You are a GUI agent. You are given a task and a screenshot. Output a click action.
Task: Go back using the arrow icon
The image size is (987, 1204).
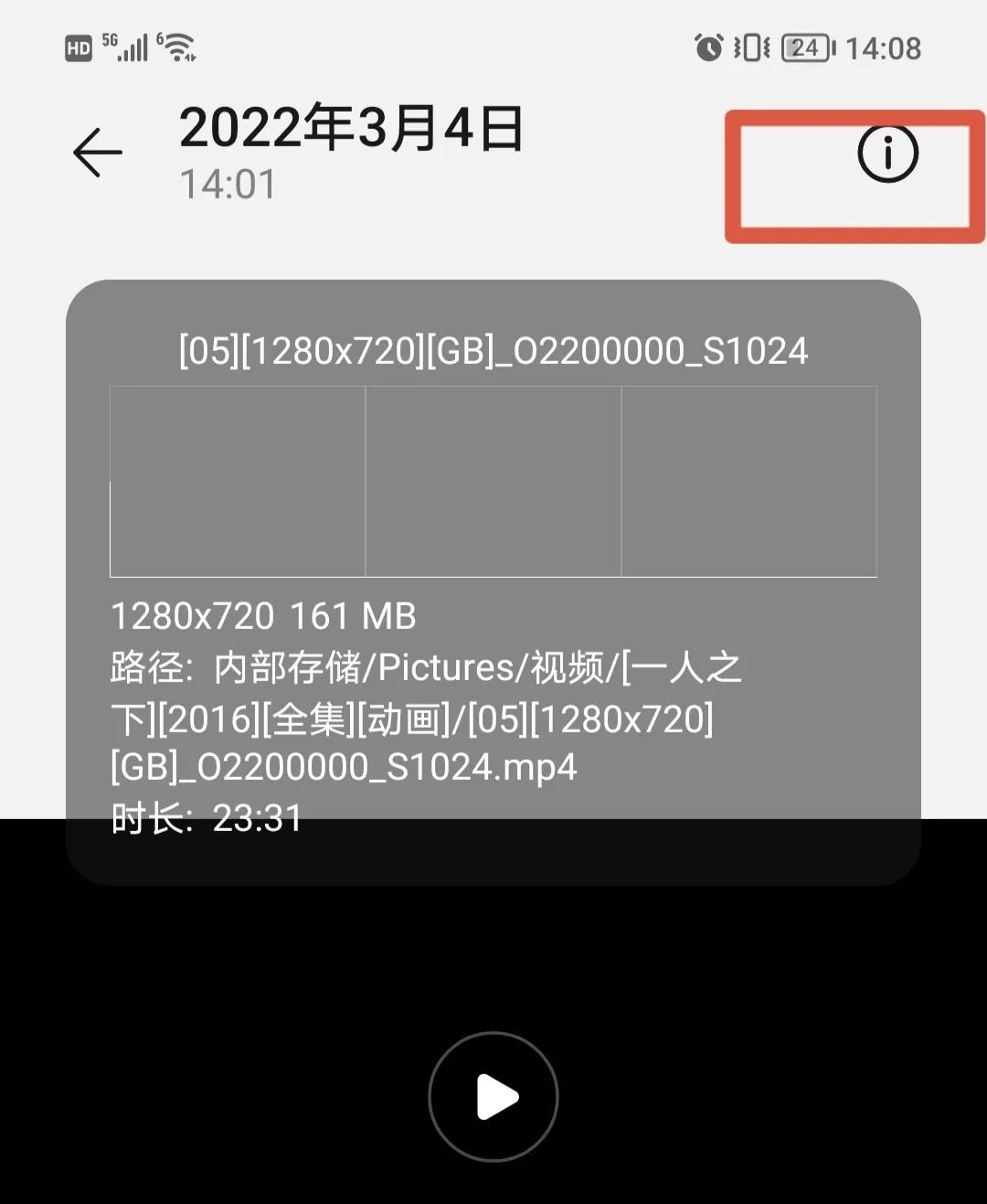[x=98, y=152]
